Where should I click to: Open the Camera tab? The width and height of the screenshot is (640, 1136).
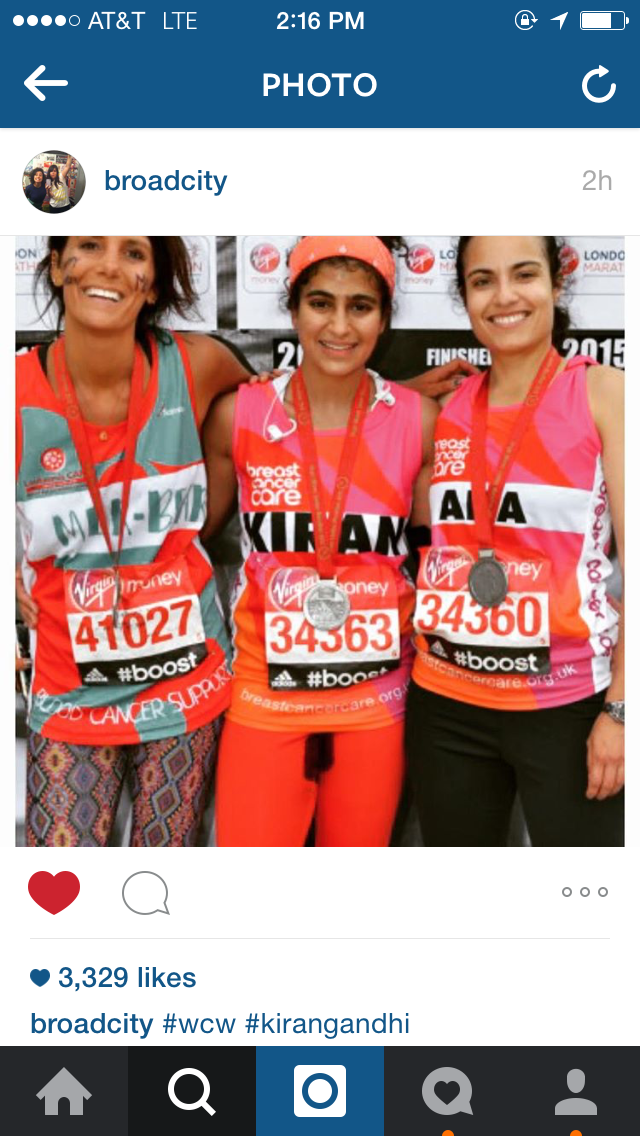coord(320,1091)
